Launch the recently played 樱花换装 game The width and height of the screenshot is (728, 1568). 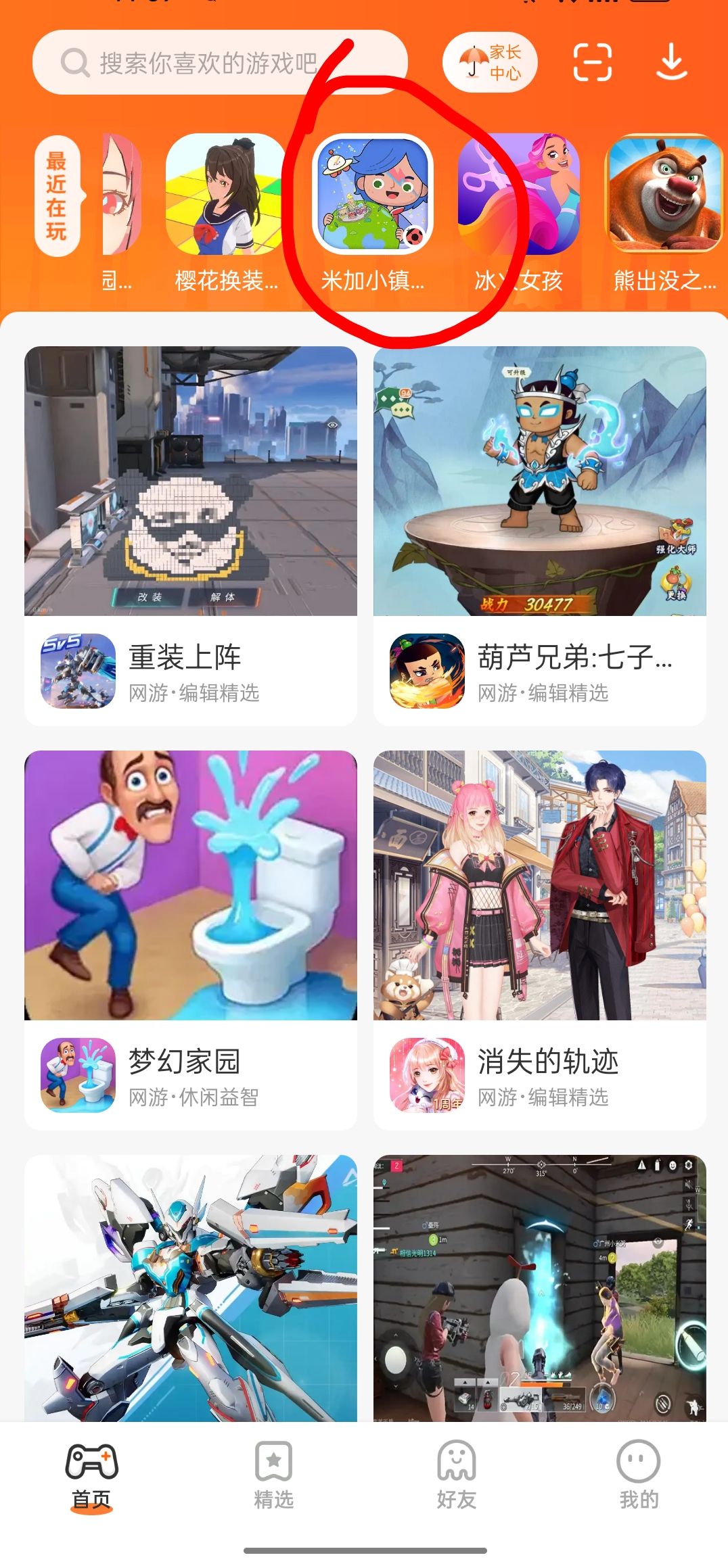point(225,195)
